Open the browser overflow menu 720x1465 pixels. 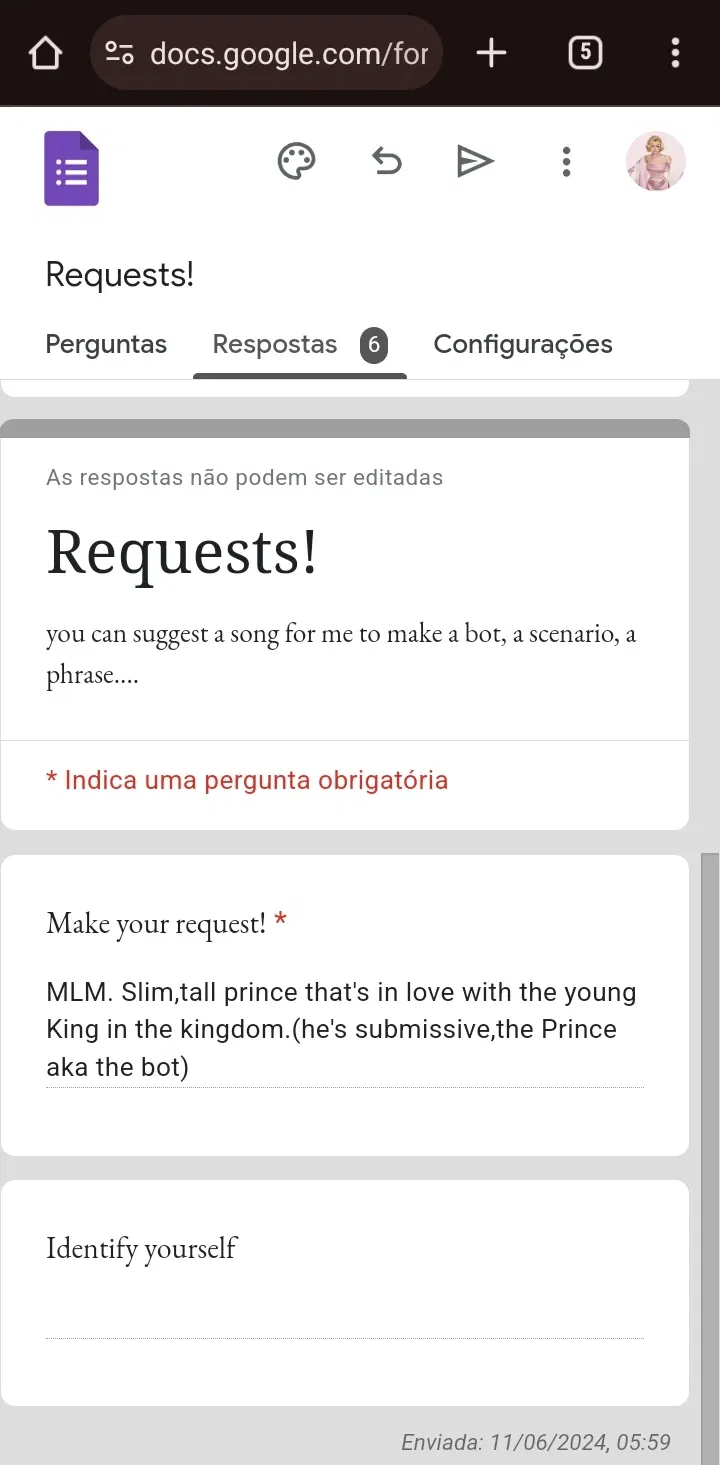tap(676, 53)
